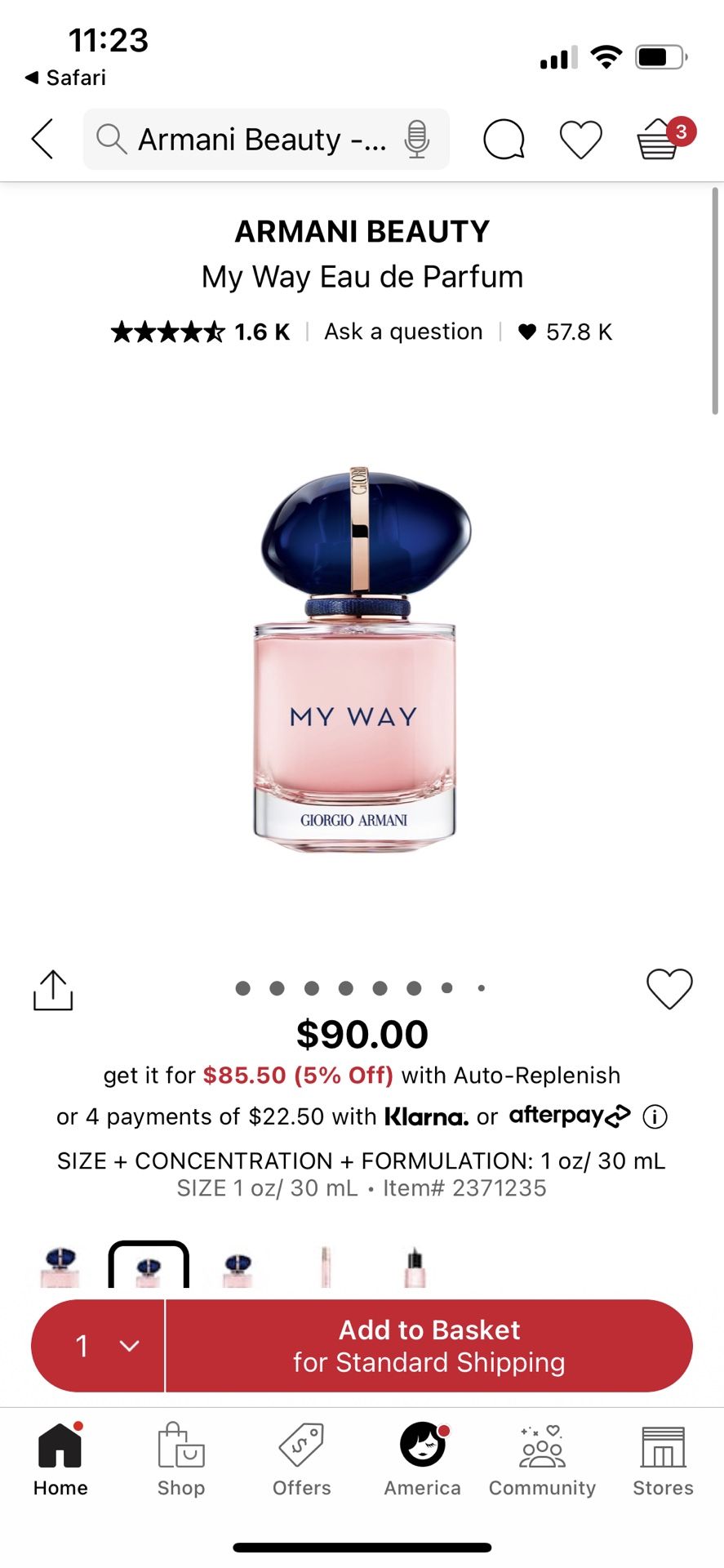The width and height of the screenshot is (724, 1568).
Task: Share this product
Action: (x=53, y=990)
